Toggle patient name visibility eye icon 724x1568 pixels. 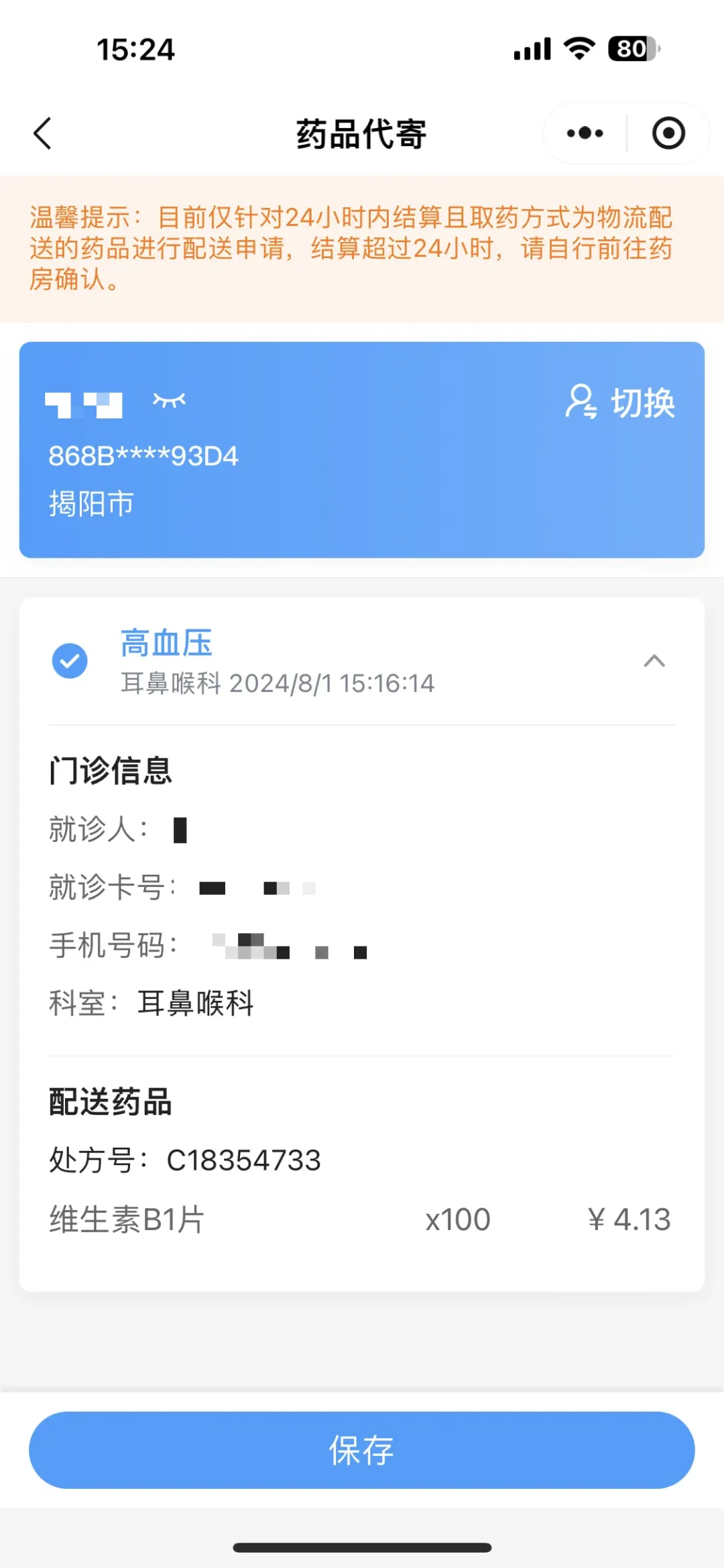[x=169, y=401]
